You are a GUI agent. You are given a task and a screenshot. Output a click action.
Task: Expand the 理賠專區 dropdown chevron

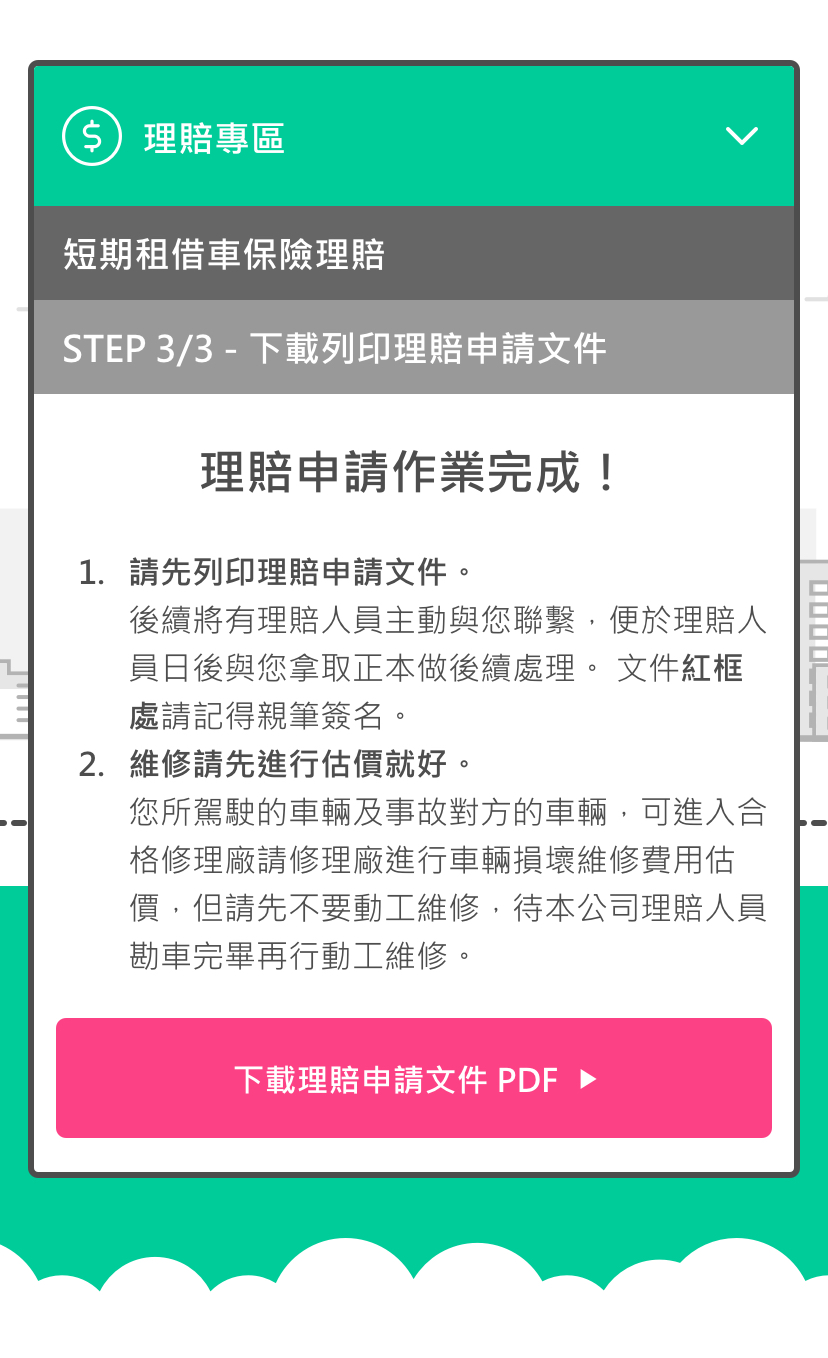pyautogui.click(x=741, y=136)
